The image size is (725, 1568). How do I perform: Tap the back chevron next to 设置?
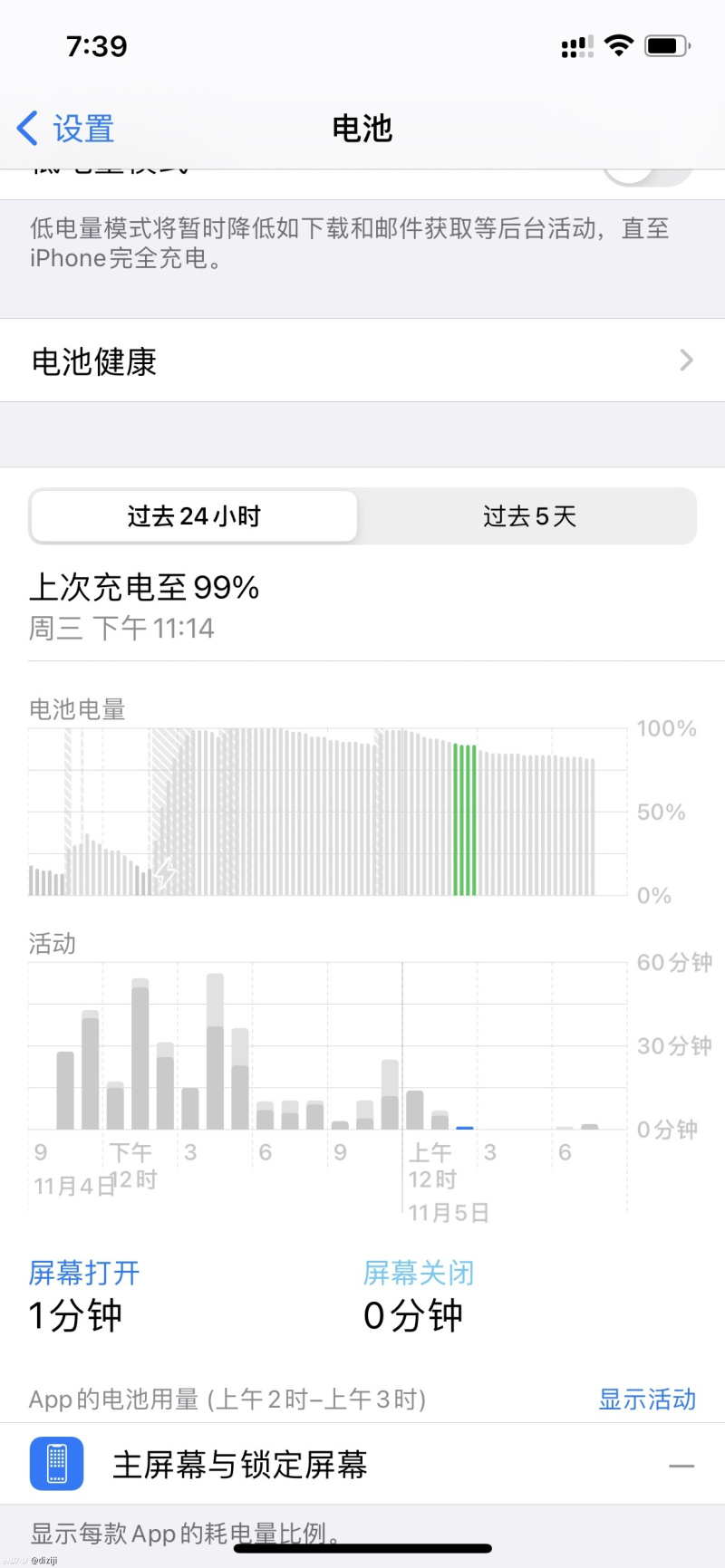(26, 129)
